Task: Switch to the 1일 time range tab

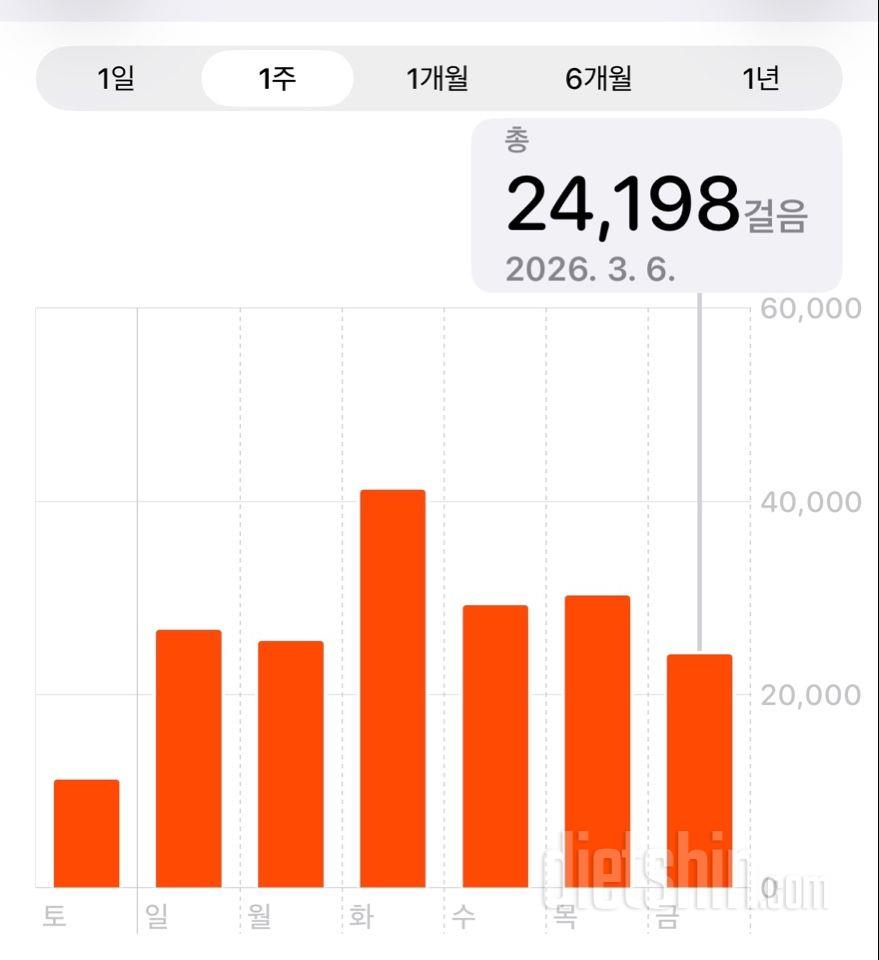Action: click(x=116, y=80)
